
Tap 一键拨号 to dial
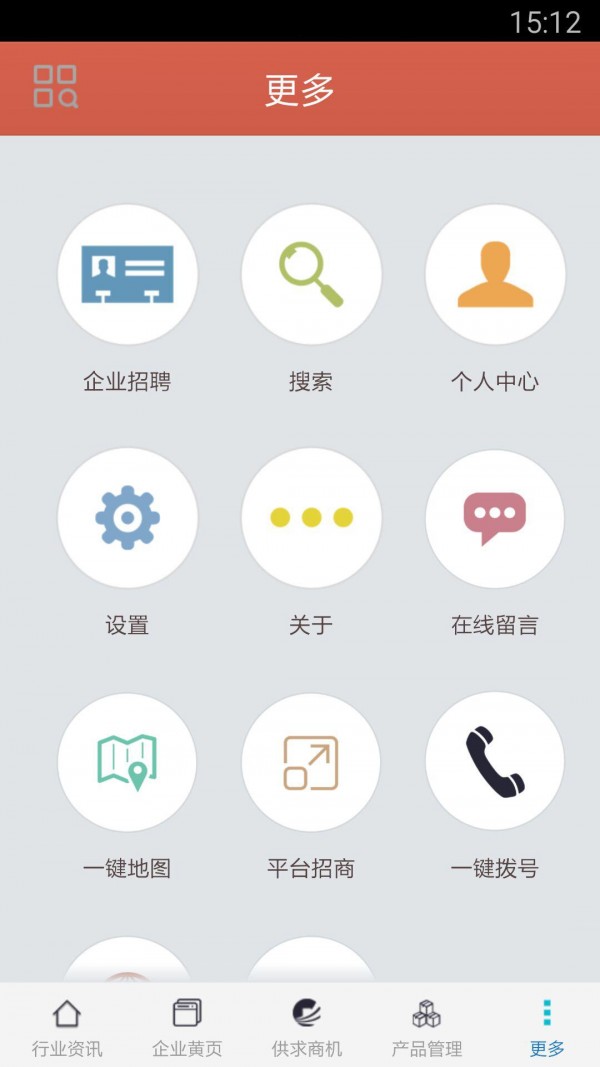[495, 762]
